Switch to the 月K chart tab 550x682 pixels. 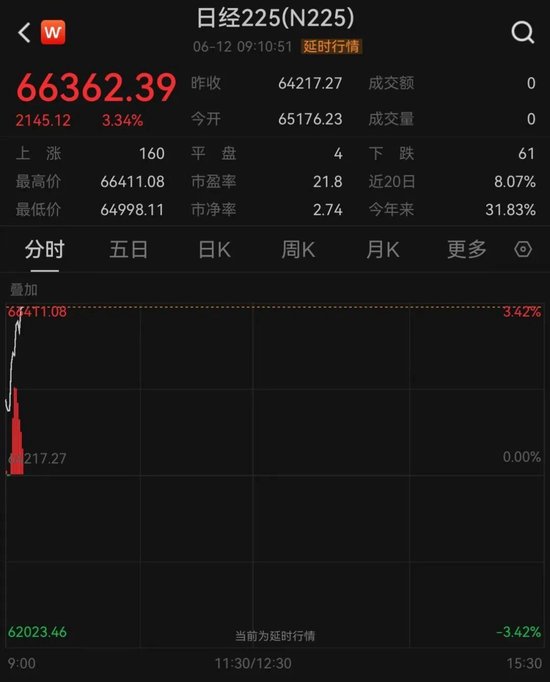[383, 250]
